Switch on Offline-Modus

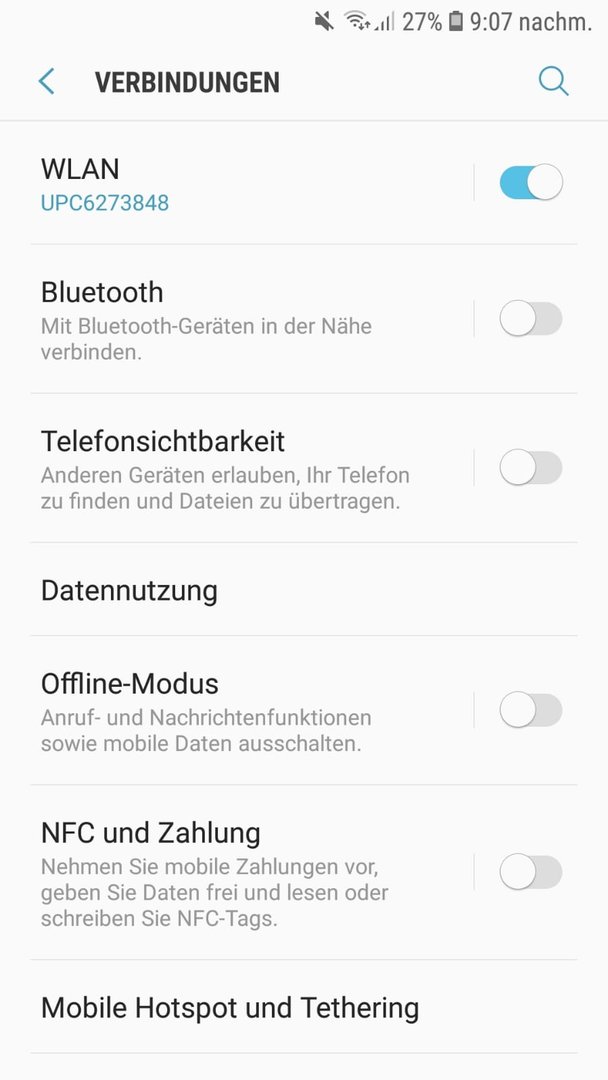531,710
